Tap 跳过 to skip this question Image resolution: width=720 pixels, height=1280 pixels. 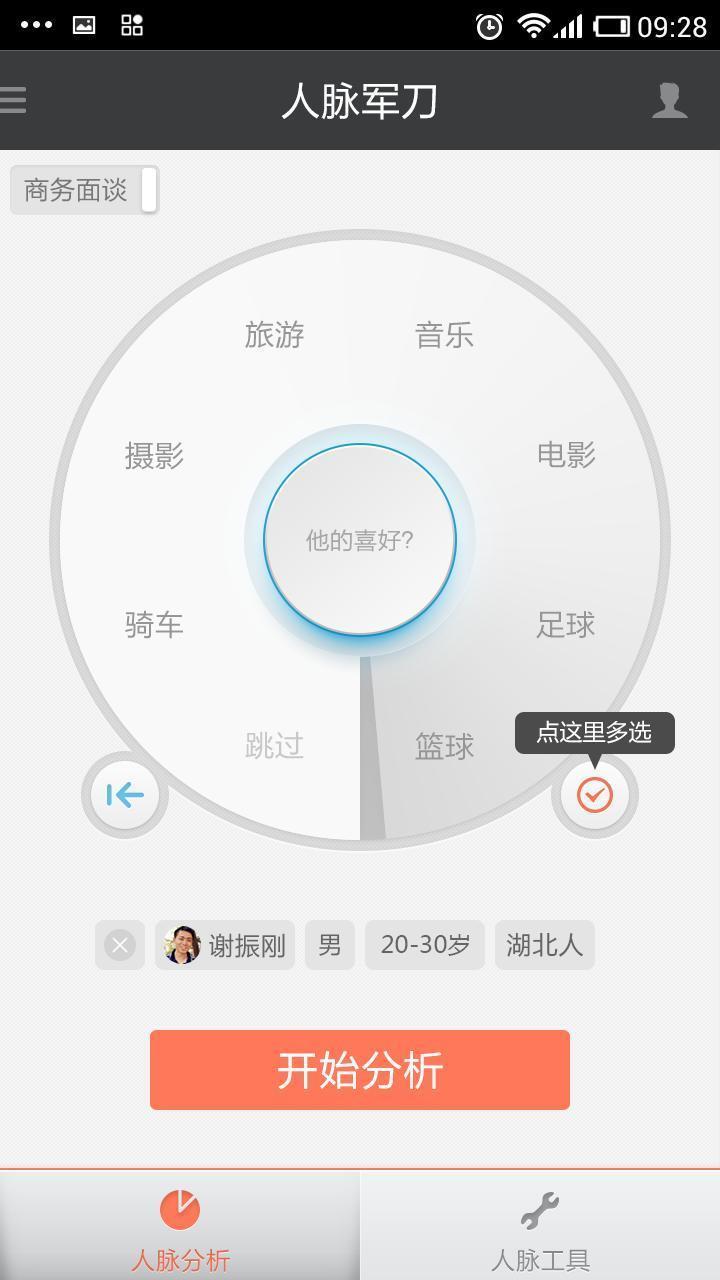pos(274,746)
